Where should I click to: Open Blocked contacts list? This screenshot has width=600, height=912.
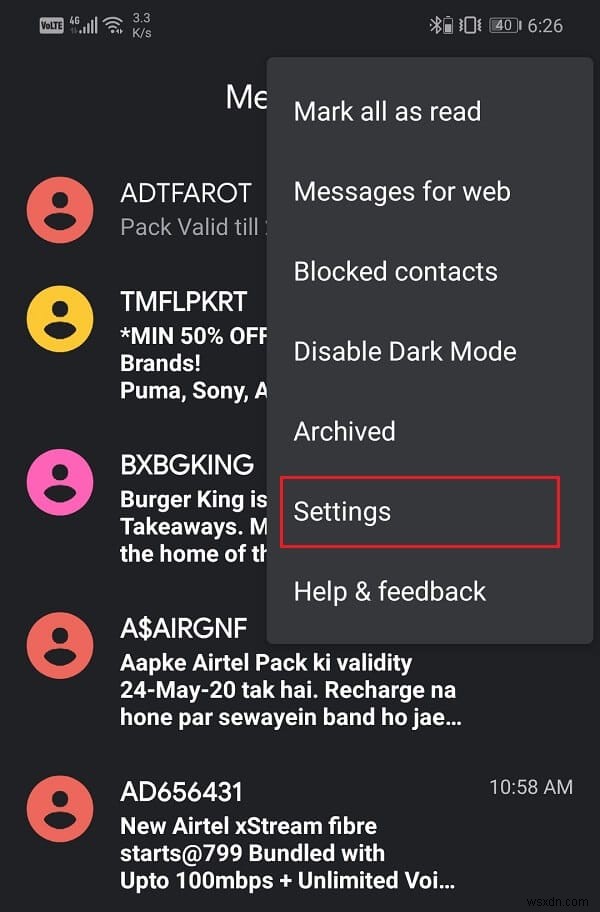click(395, 272)
